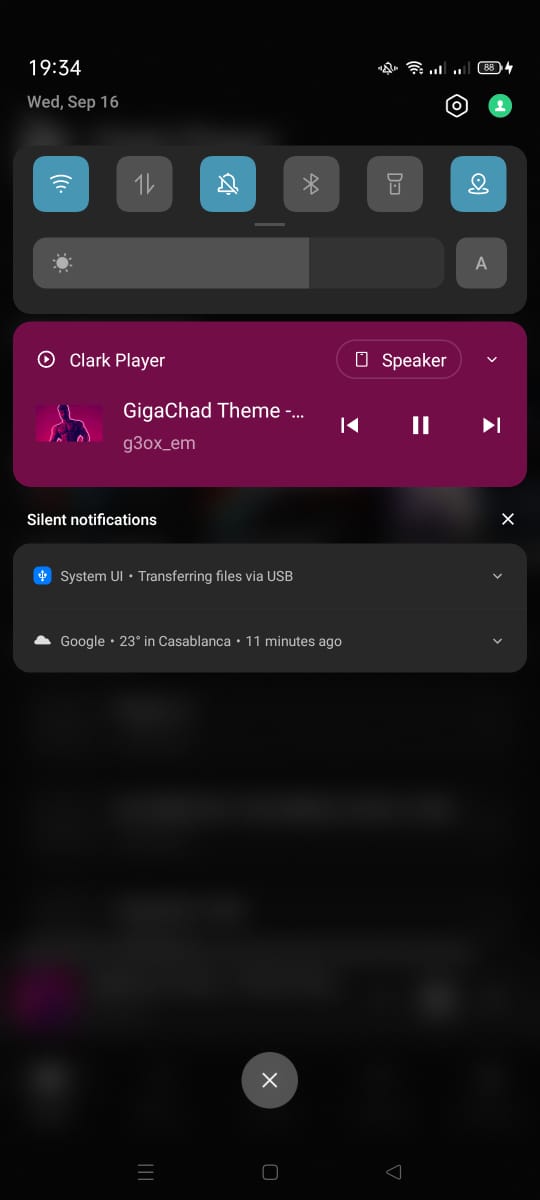
Task: Change audio output from Speaker
Action: point(399,360)
